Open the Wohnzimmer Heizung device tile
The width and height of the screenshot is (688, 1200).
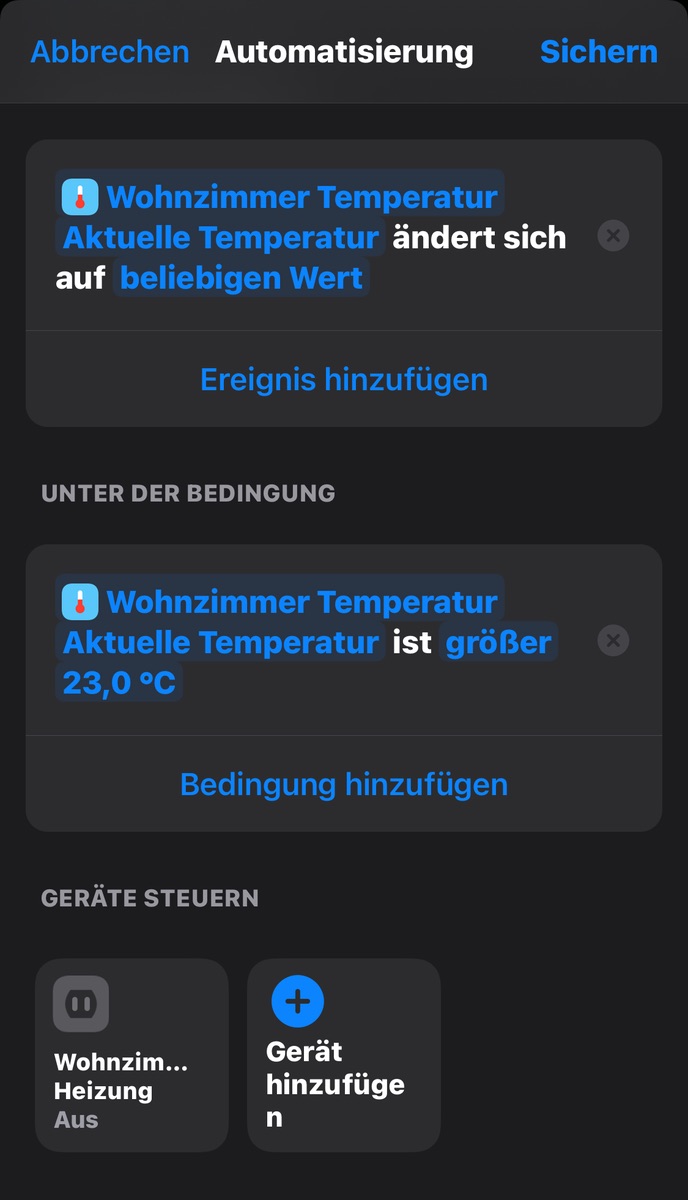point(131,1055)
